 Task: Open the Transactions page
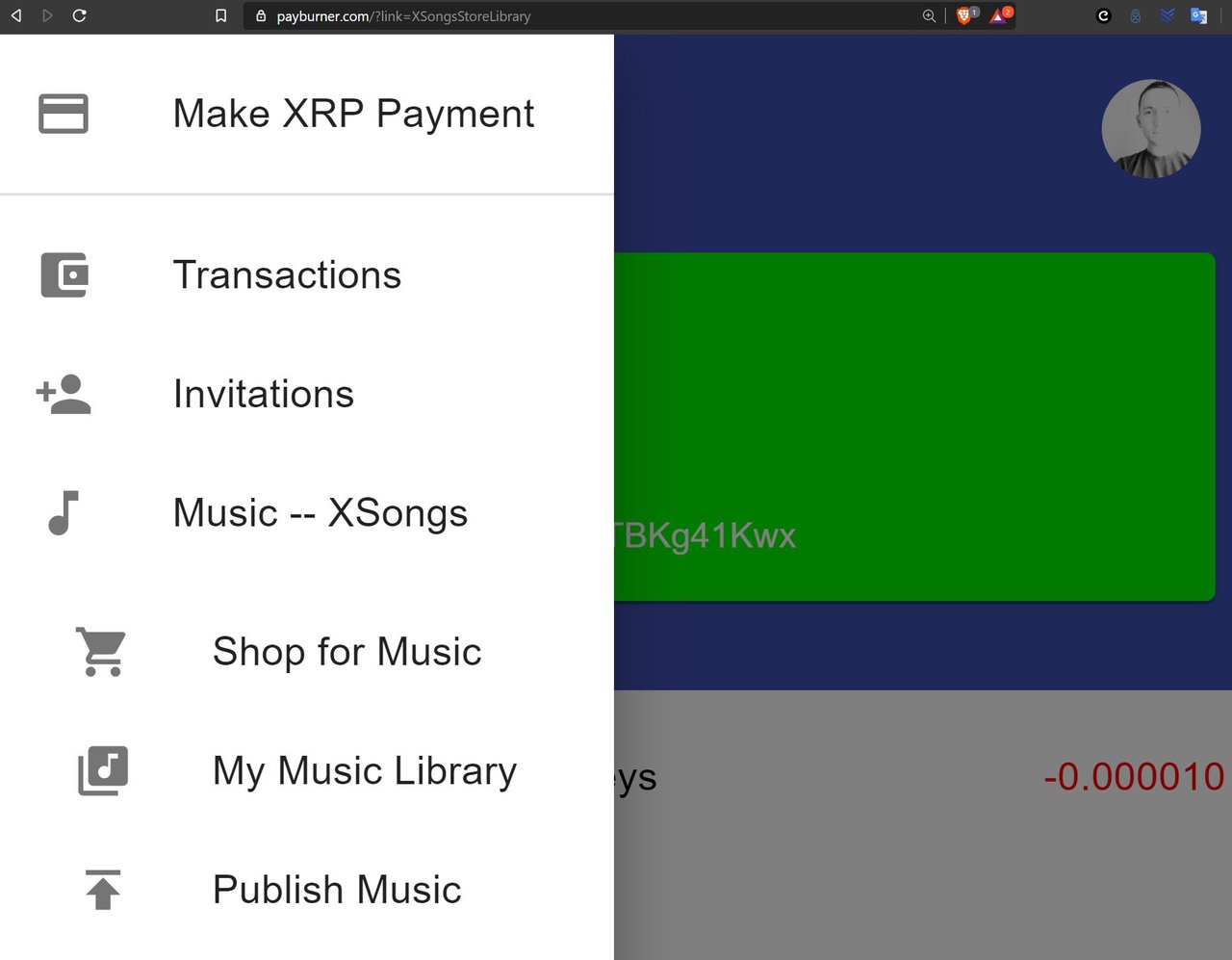[287, 275]
